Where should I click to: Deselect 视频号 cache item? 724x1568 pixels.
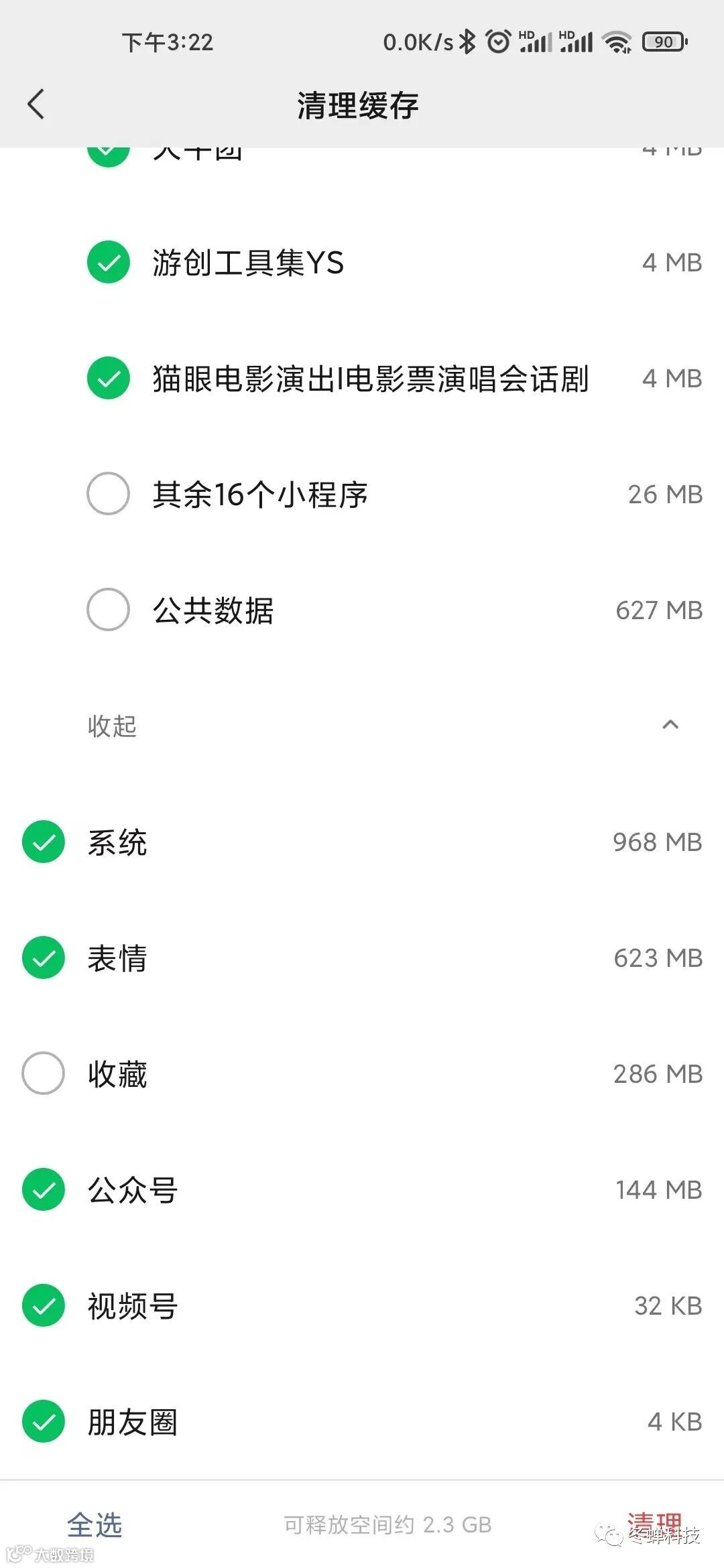click(x=44, y=1305)
